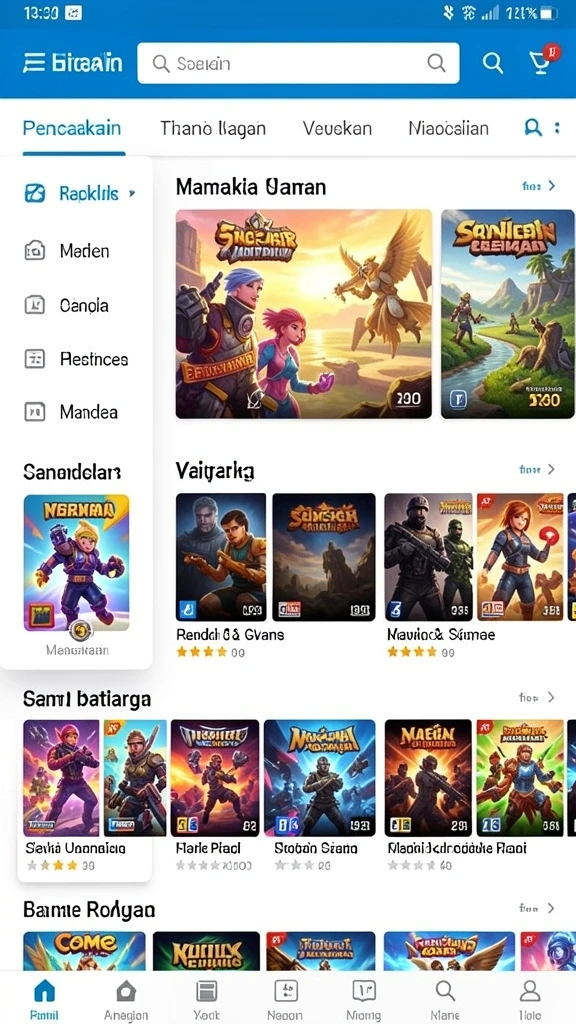The height and width of the screenshot is (1024, 576).
Task: Switch to the Veuekan tab
Action: (337, 128)
